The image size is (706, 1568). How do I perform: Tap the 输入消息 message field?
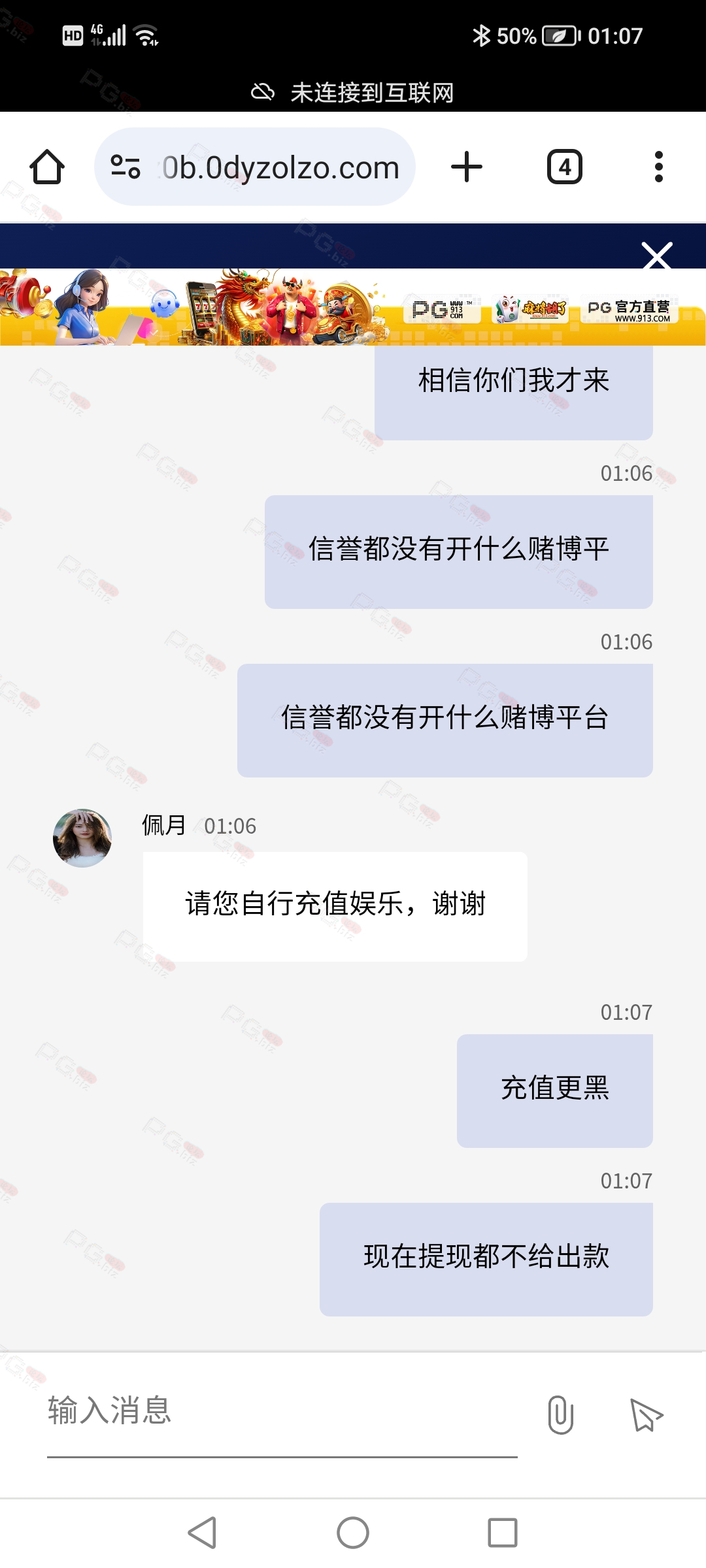(282, 1411)
